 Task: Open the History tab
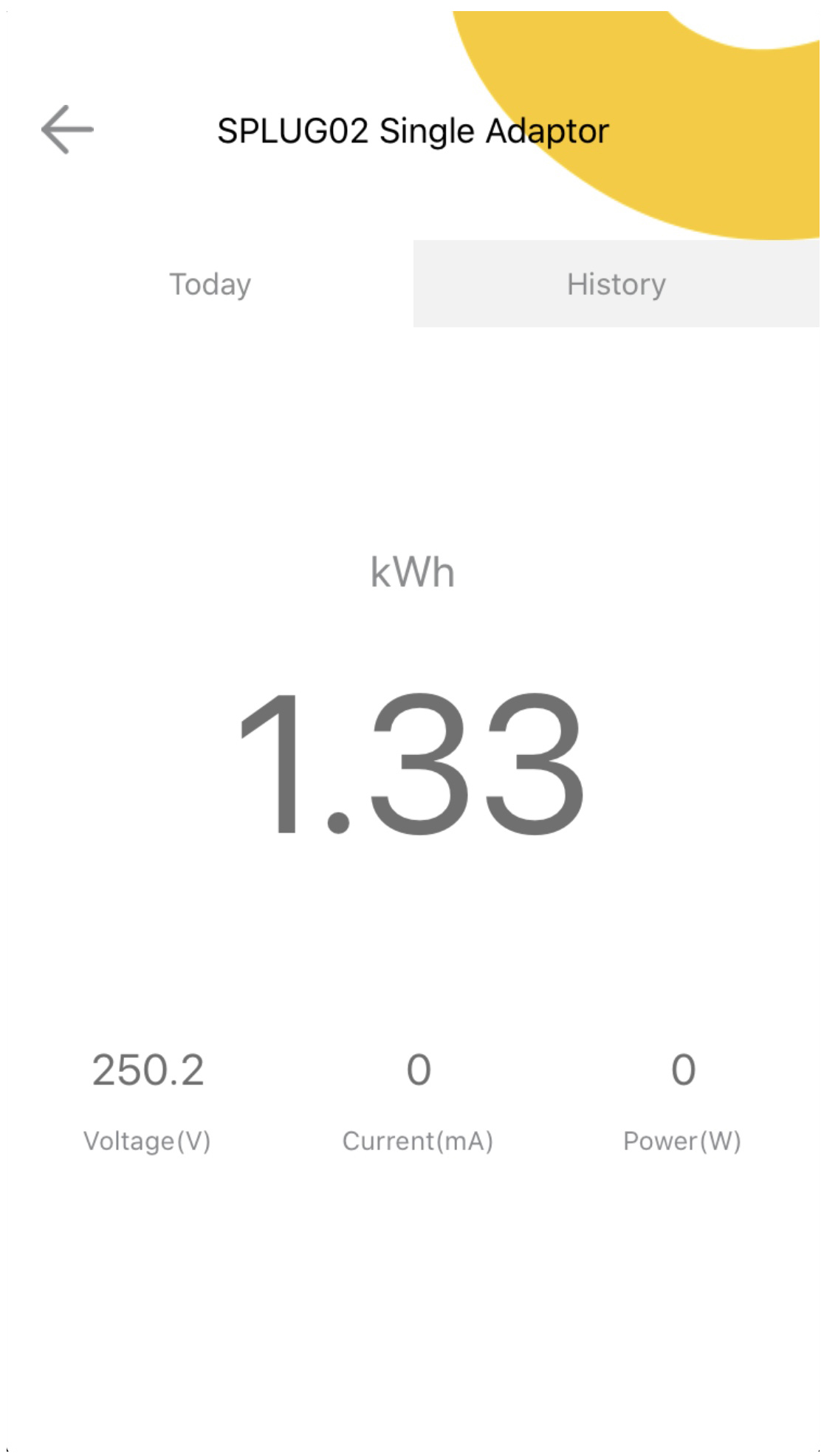616,284
